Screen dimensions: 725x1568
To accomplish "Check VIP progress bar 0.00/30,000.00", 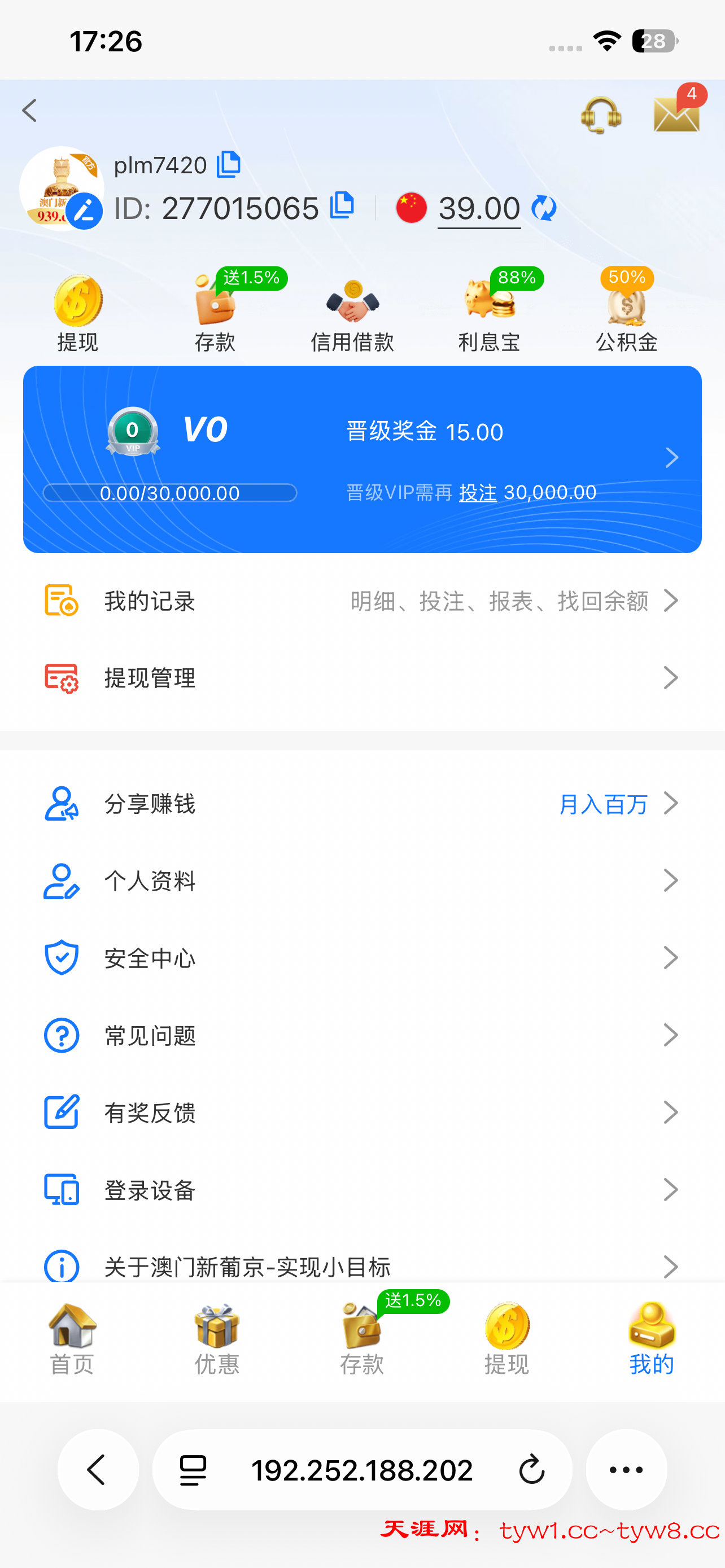I will click(x=171, y=492).
